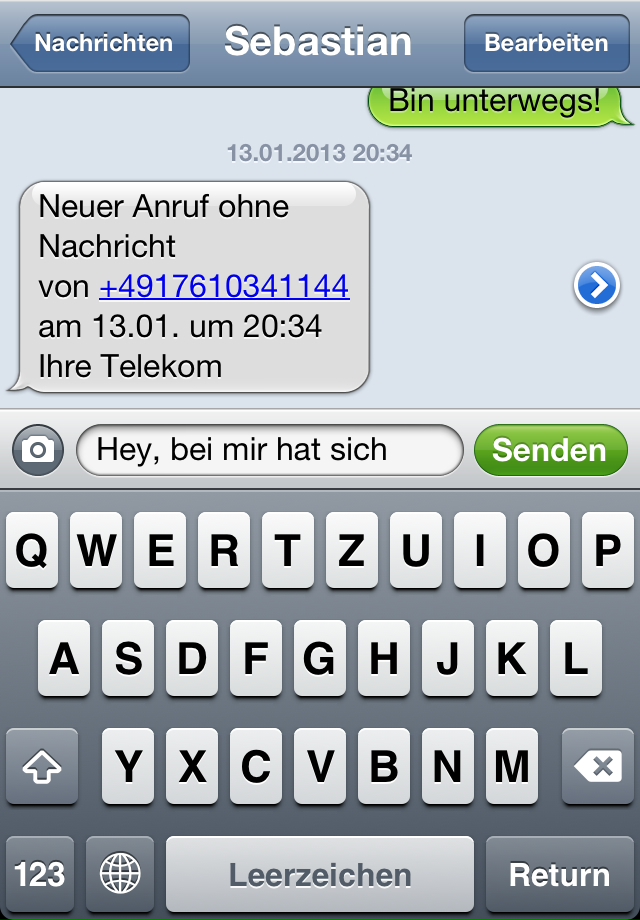The width and height of the screenshot is (640, 920).
Task: Tap the Leerzeichen space bar
Action: pos(320,875)
